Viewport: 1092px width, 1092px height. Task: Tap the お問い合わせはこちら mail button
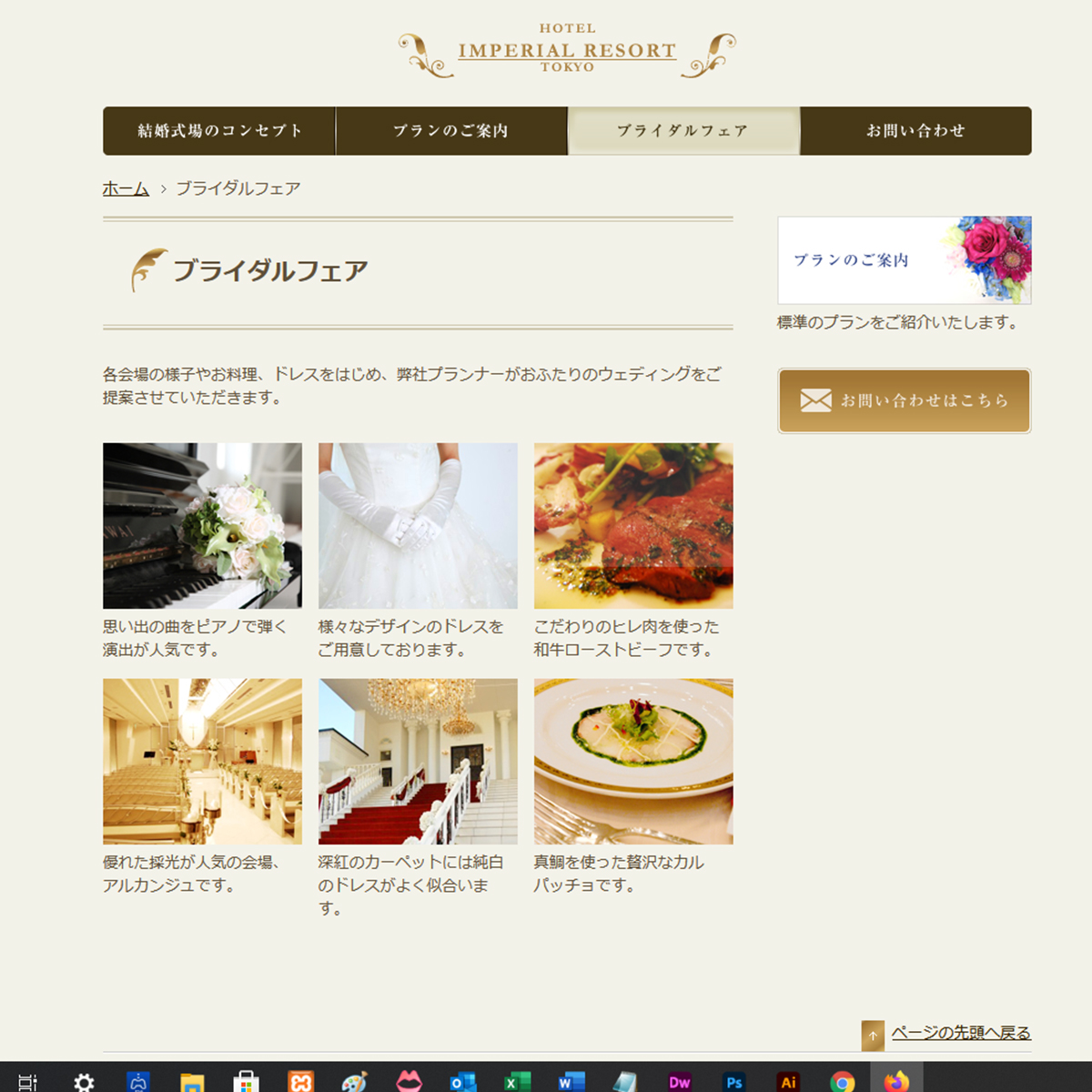point(904,400)
